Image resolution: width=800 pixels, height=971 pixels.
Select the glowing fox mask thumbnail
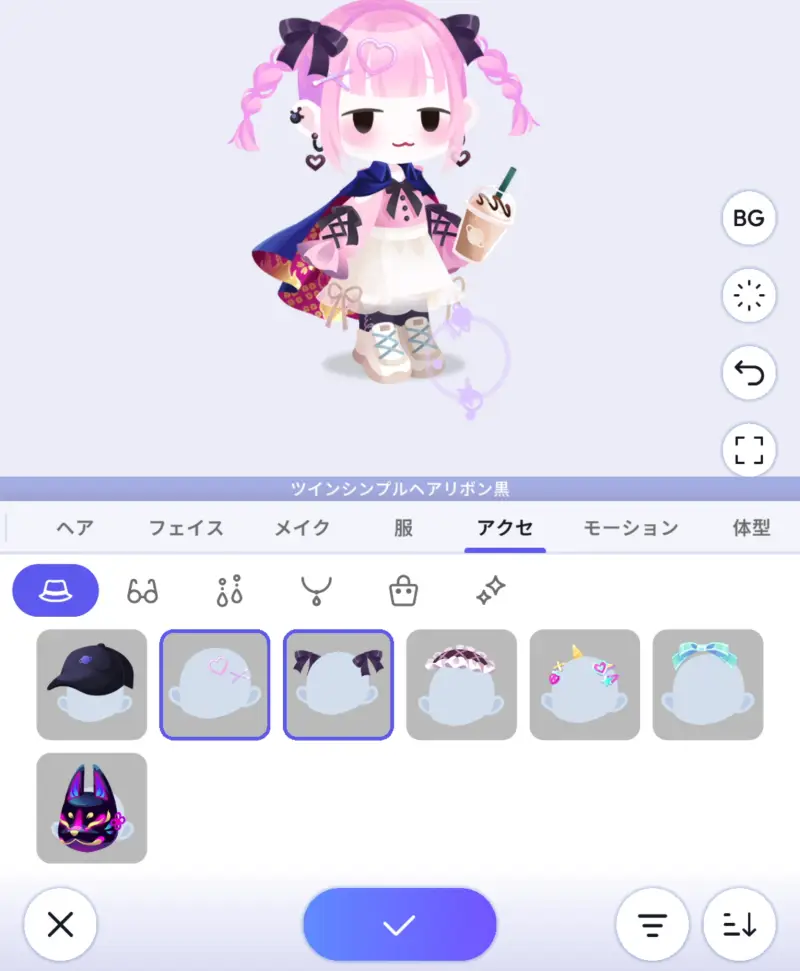(x=91, y=807)
